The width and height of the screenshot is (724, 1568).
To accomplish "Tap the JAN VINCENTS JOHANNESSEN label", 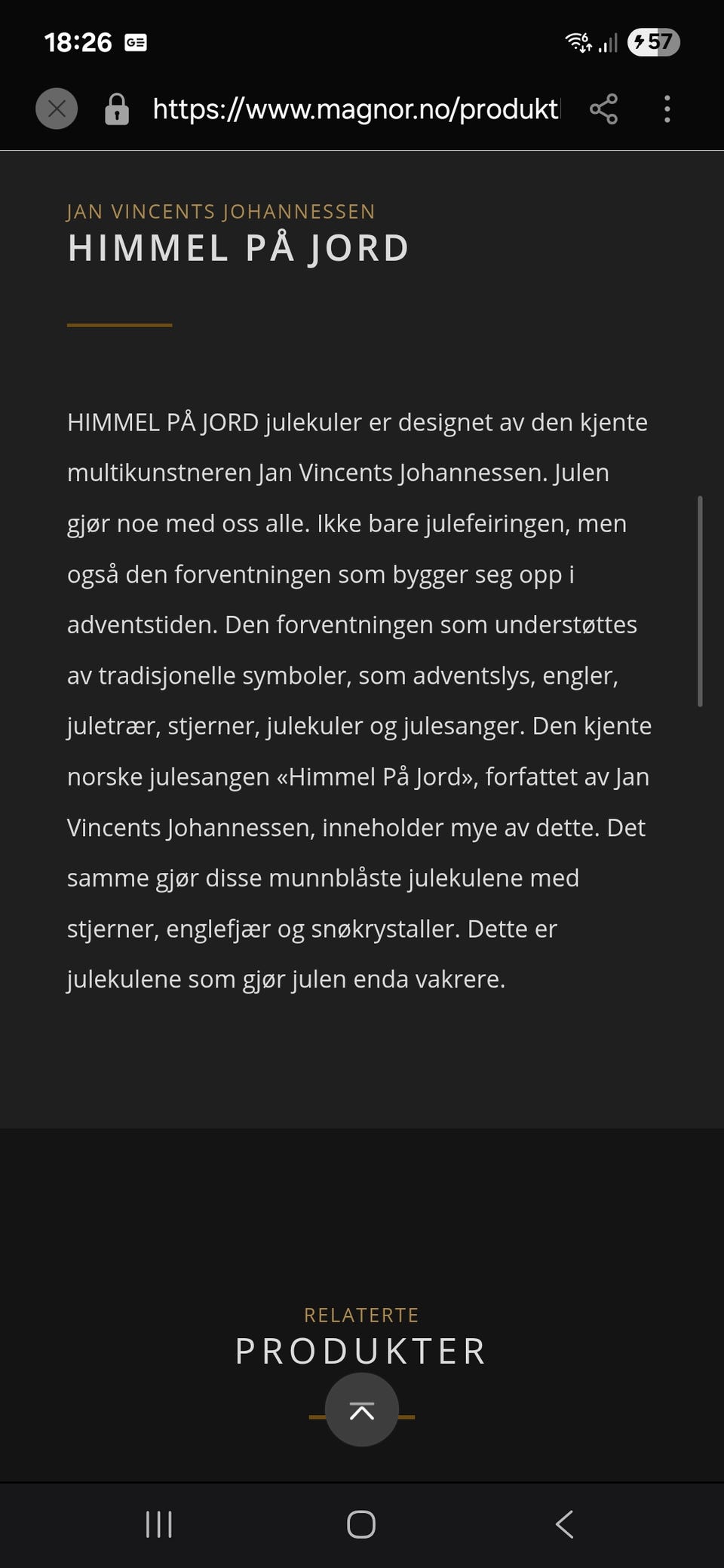I will (x=220, y=212).
